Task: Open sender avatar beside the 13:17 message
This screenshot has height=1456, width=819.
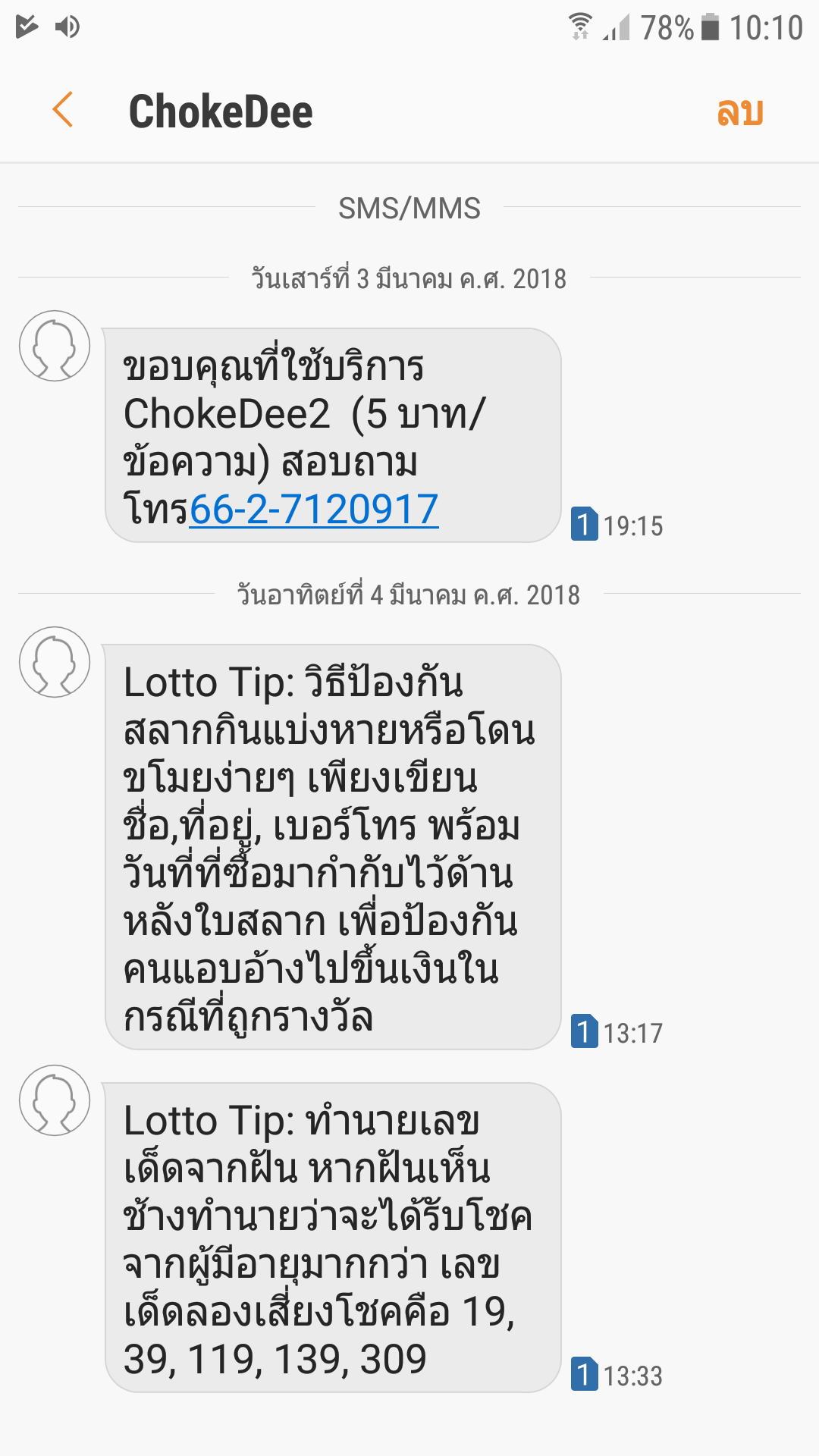Action: 55,662
